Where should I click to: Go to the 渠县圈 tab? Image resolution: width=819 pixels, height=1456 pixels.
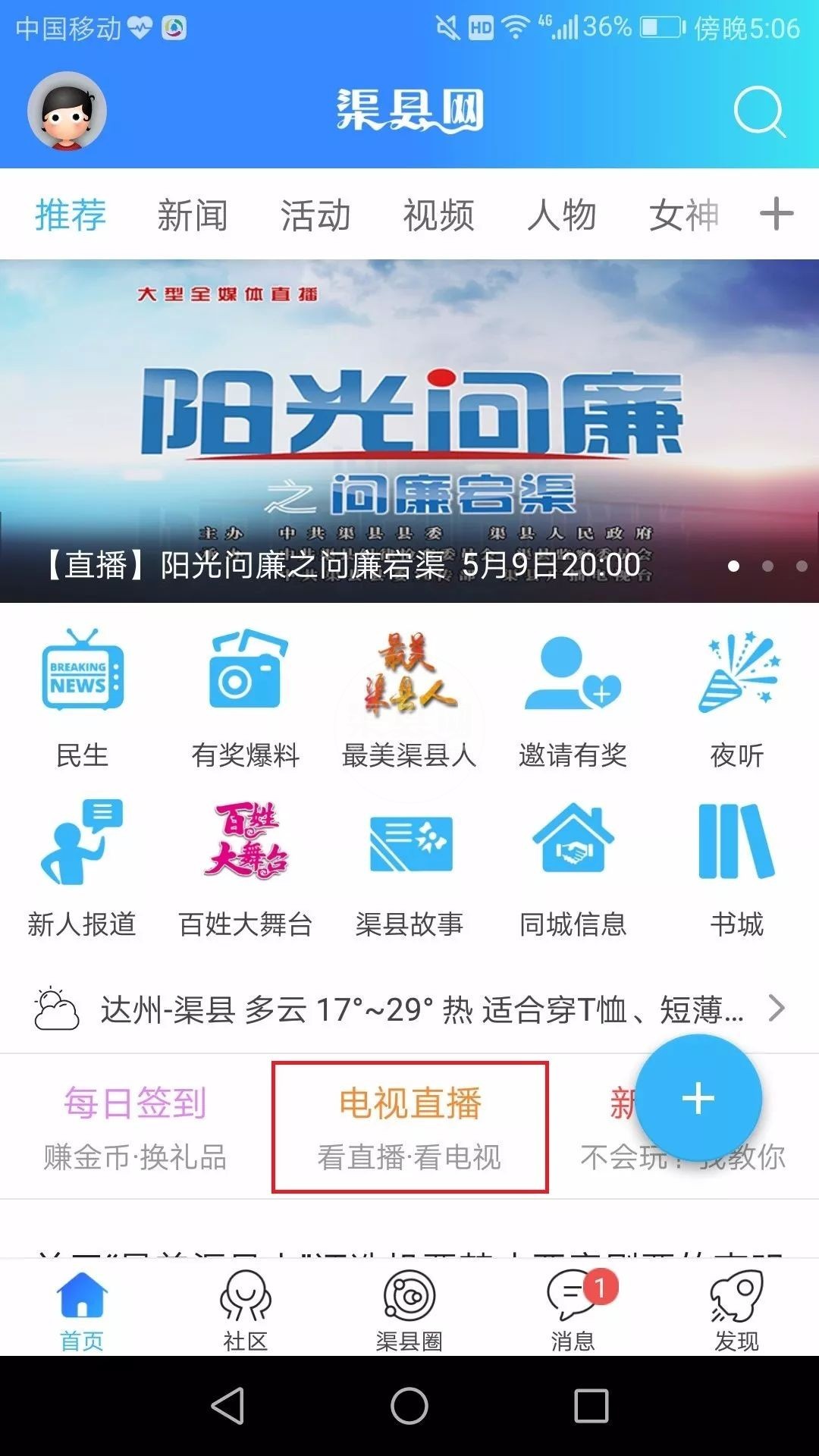click(x=409, y=1308)
